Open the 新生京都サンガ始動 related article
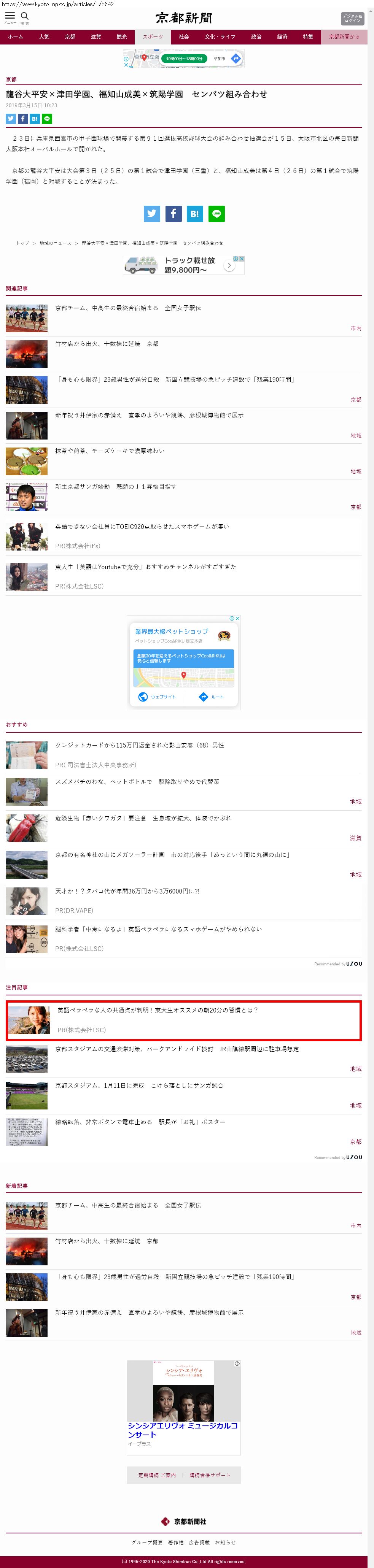This screenshot has width=374, height=1568. (116, 486)
